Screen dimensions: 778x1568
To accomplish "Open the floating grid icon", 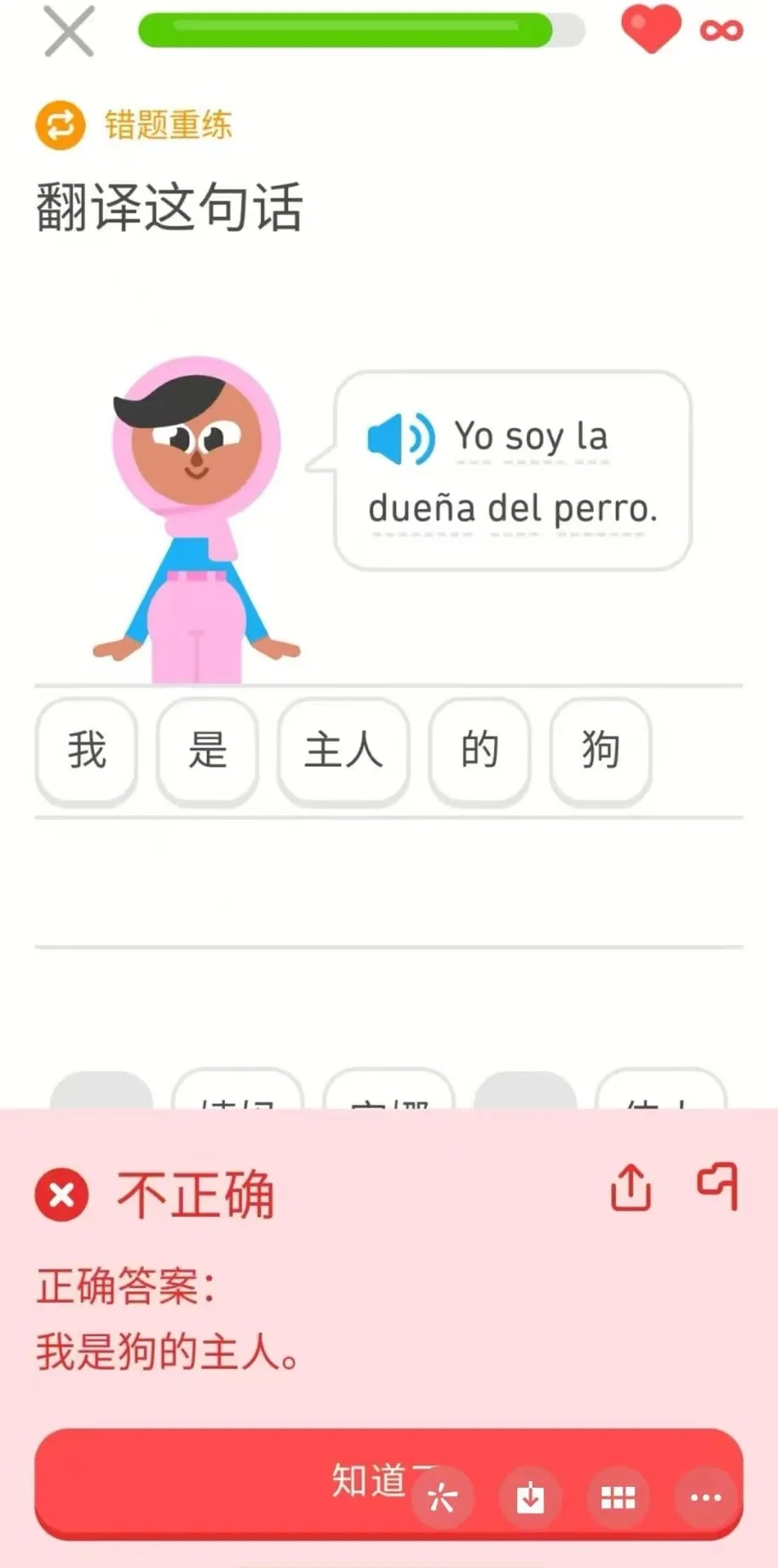I will coord(618,1497).
